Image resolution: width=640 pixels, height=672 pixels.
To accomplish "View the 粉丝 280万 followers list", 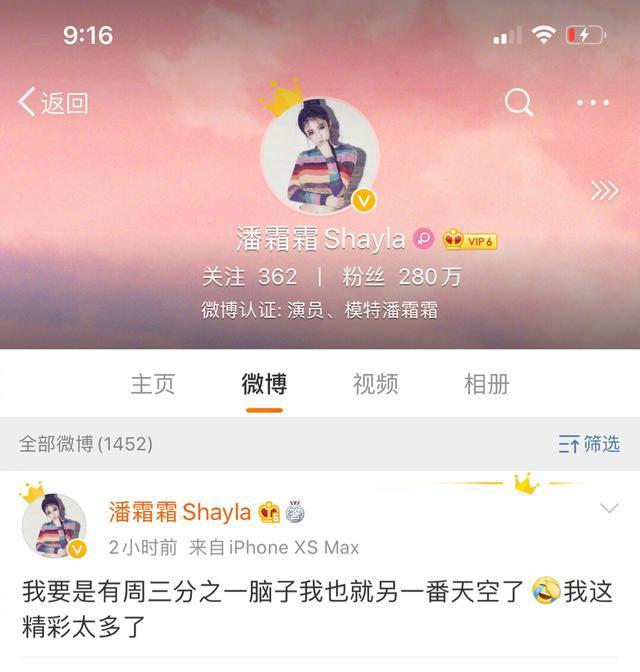I will [387, 276].
